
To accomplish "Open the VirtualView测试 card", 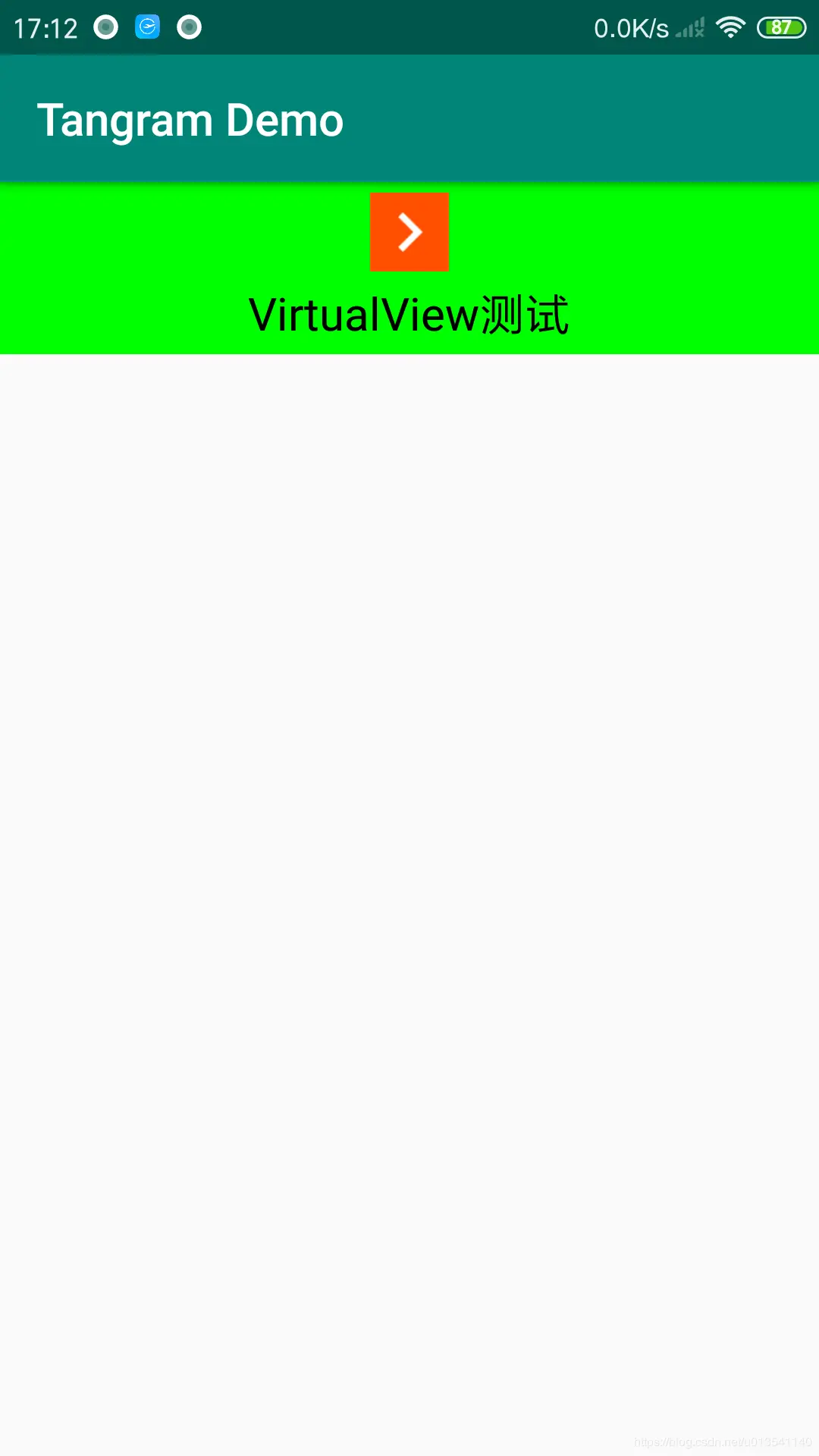I will 409,315.
